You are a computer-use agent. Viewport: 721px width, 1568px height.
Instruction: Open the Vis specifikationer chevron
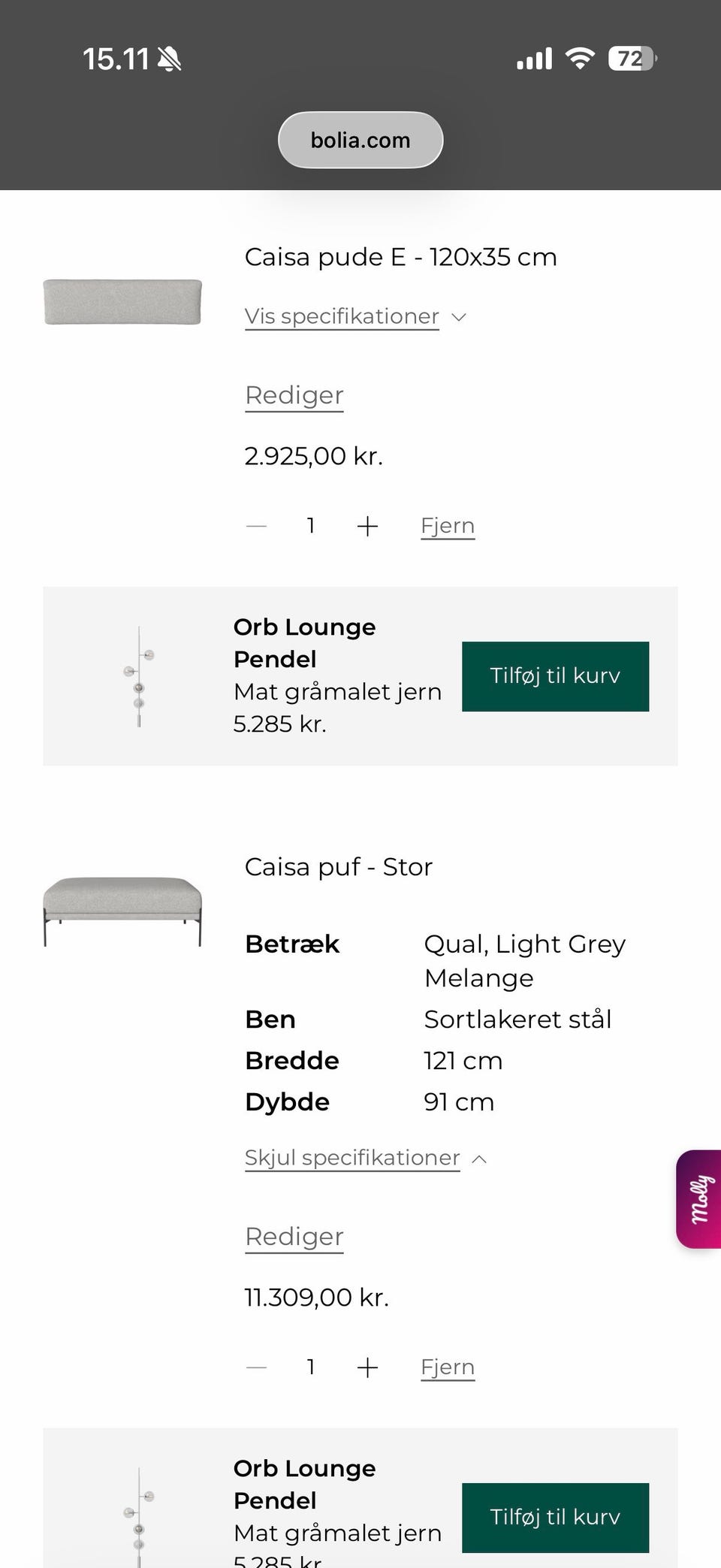pyautogui.click(x=459, y=316)
